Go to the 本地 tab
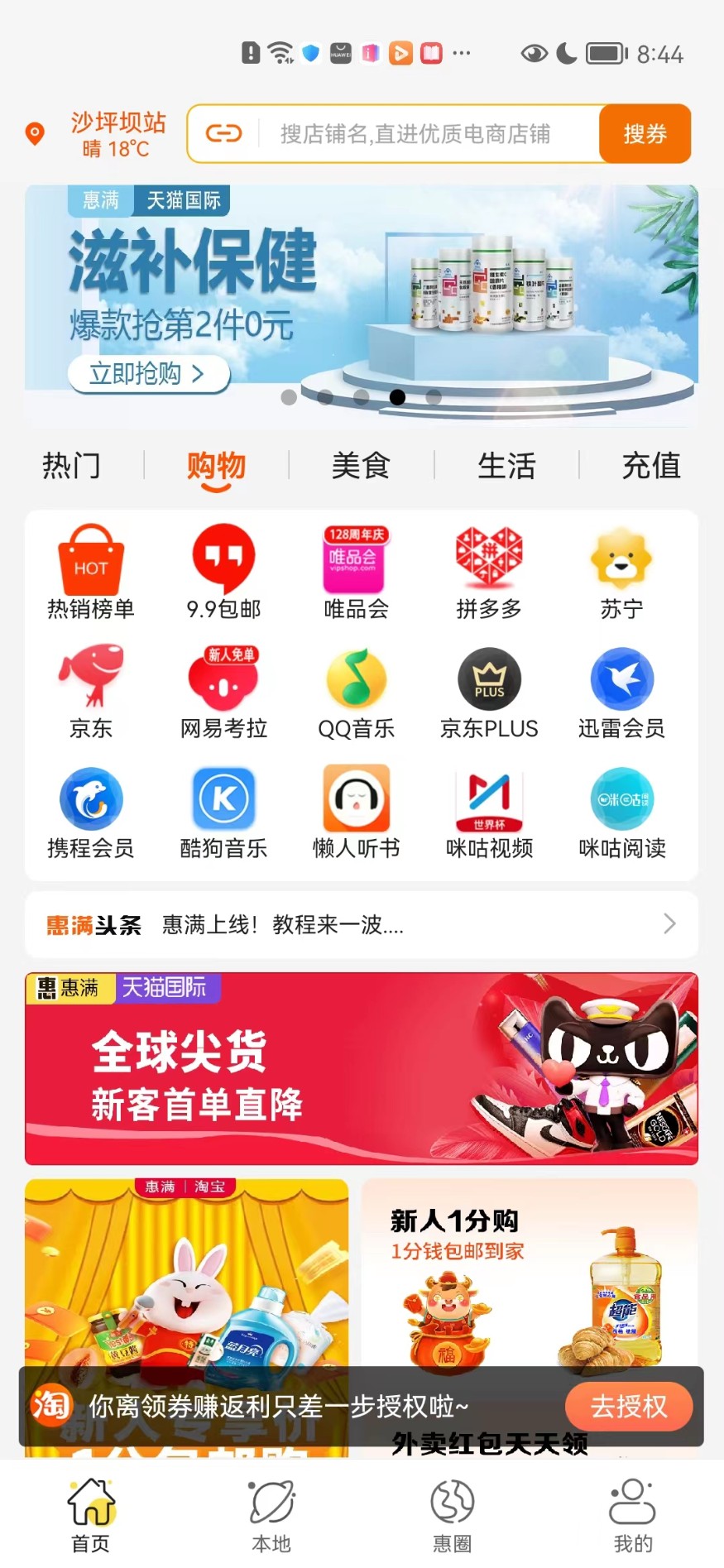This screenshot has height=1568, width=724. (271, 1516)
